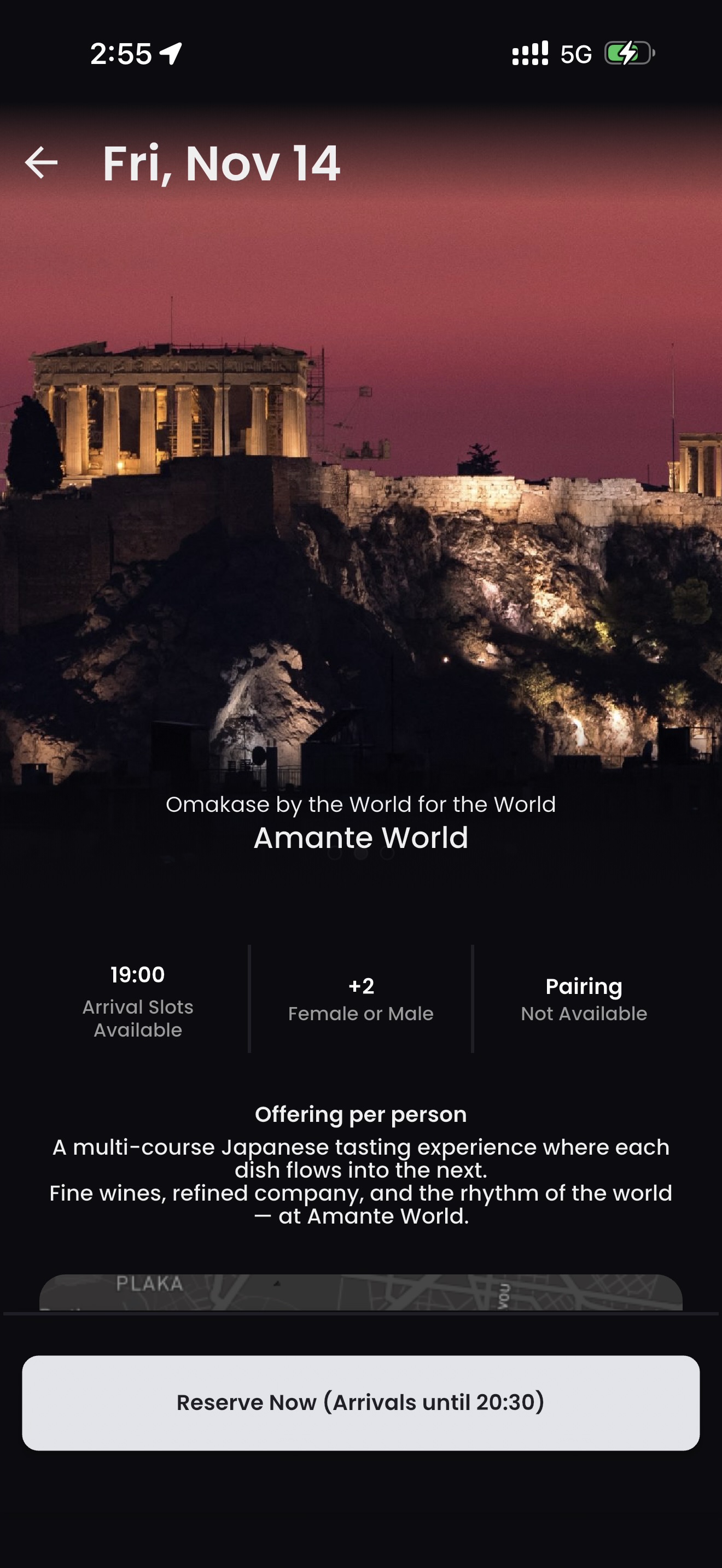Open the Plaka map preview
Screen dimensions: 722x1568
click(x=360, y=1293)
